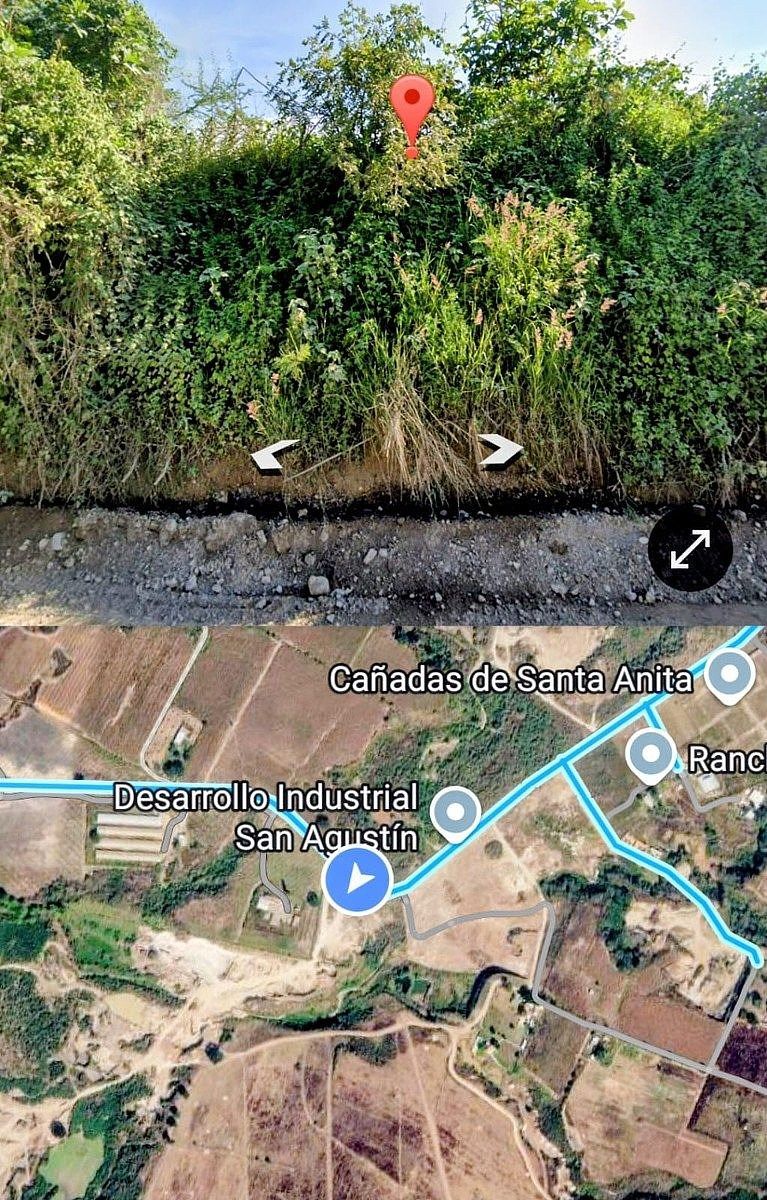Move right along the street view
The width and height of the screenshot is (767, 1200).
click(x=500, y=450)
